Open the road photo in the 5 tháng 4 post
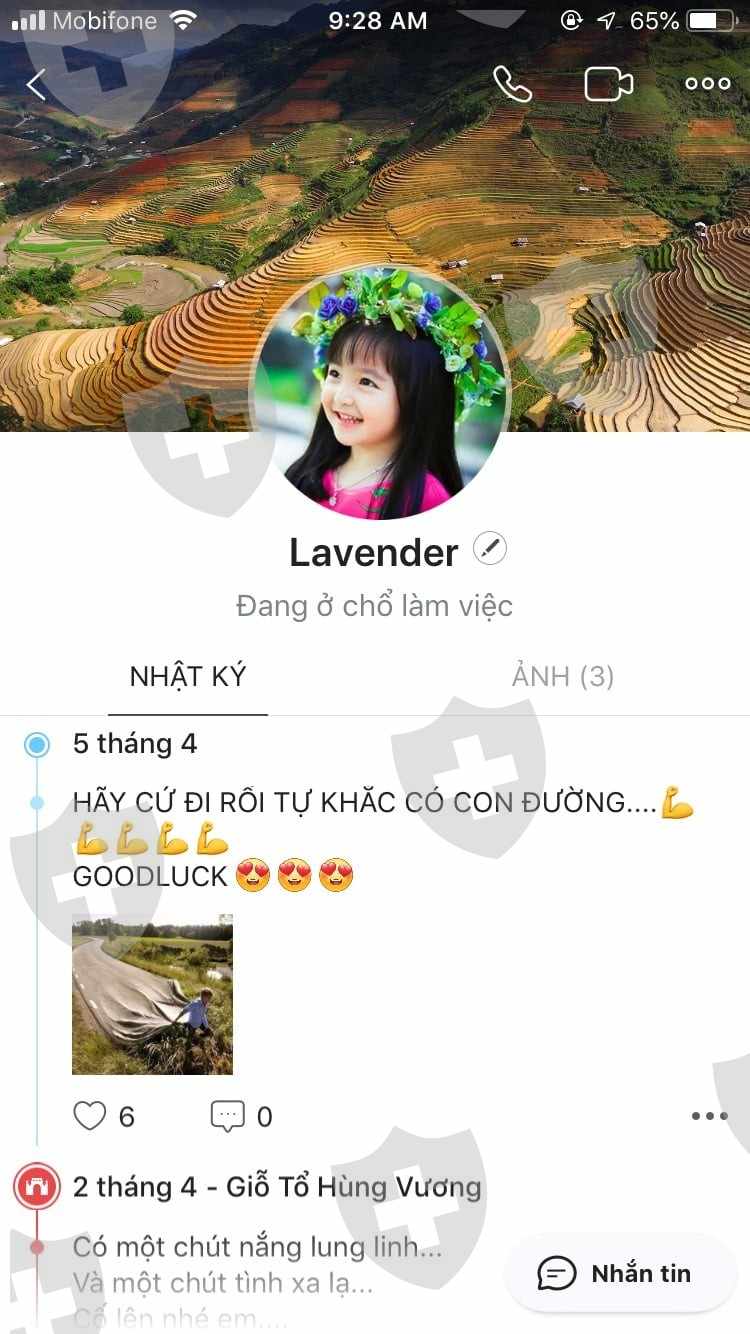The image size is (750, 1334). (152, 994)
